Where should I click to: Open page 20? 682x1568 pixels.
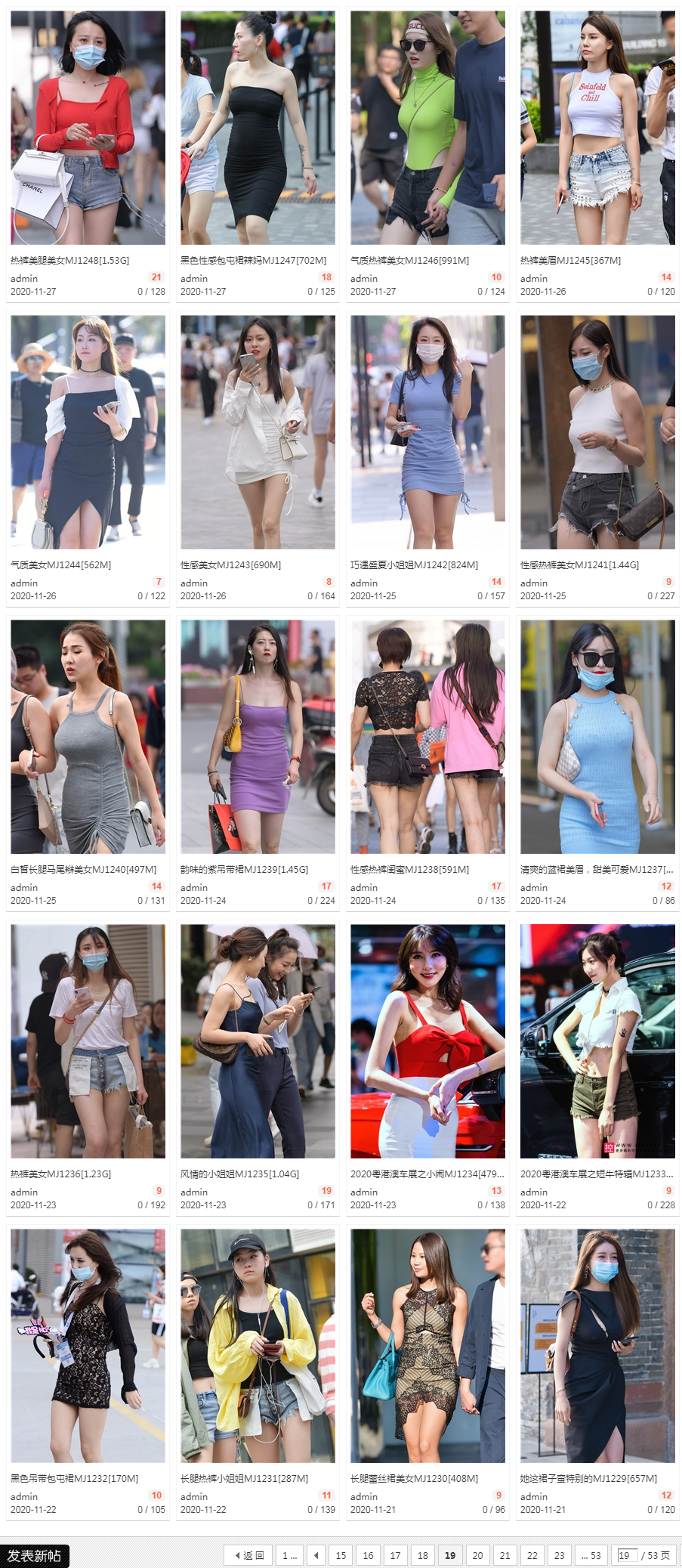click(x=477, y=1555)
